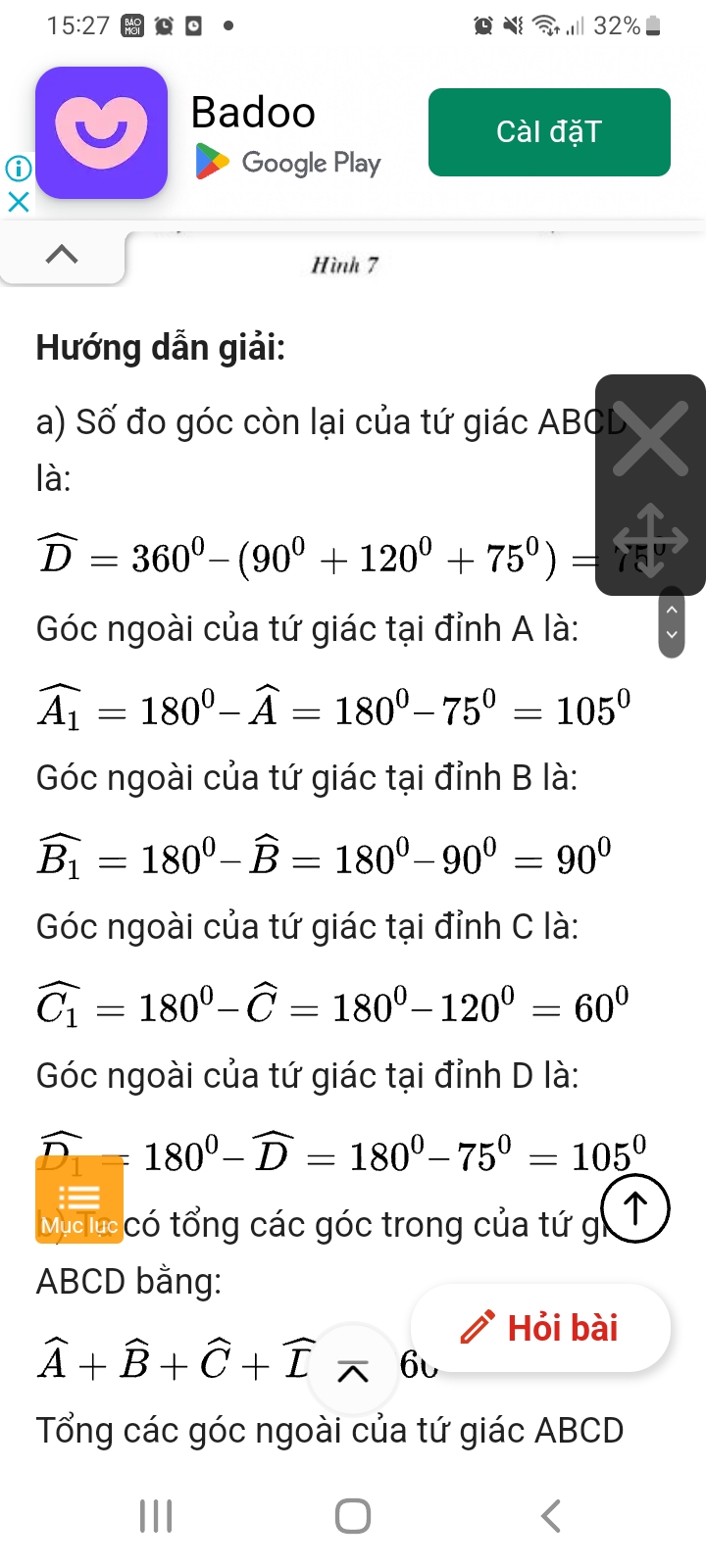The width and height of the screenshot is (706, 1568).
Task: Jump back to top with the up arrow
Action: coord(635,1208)
